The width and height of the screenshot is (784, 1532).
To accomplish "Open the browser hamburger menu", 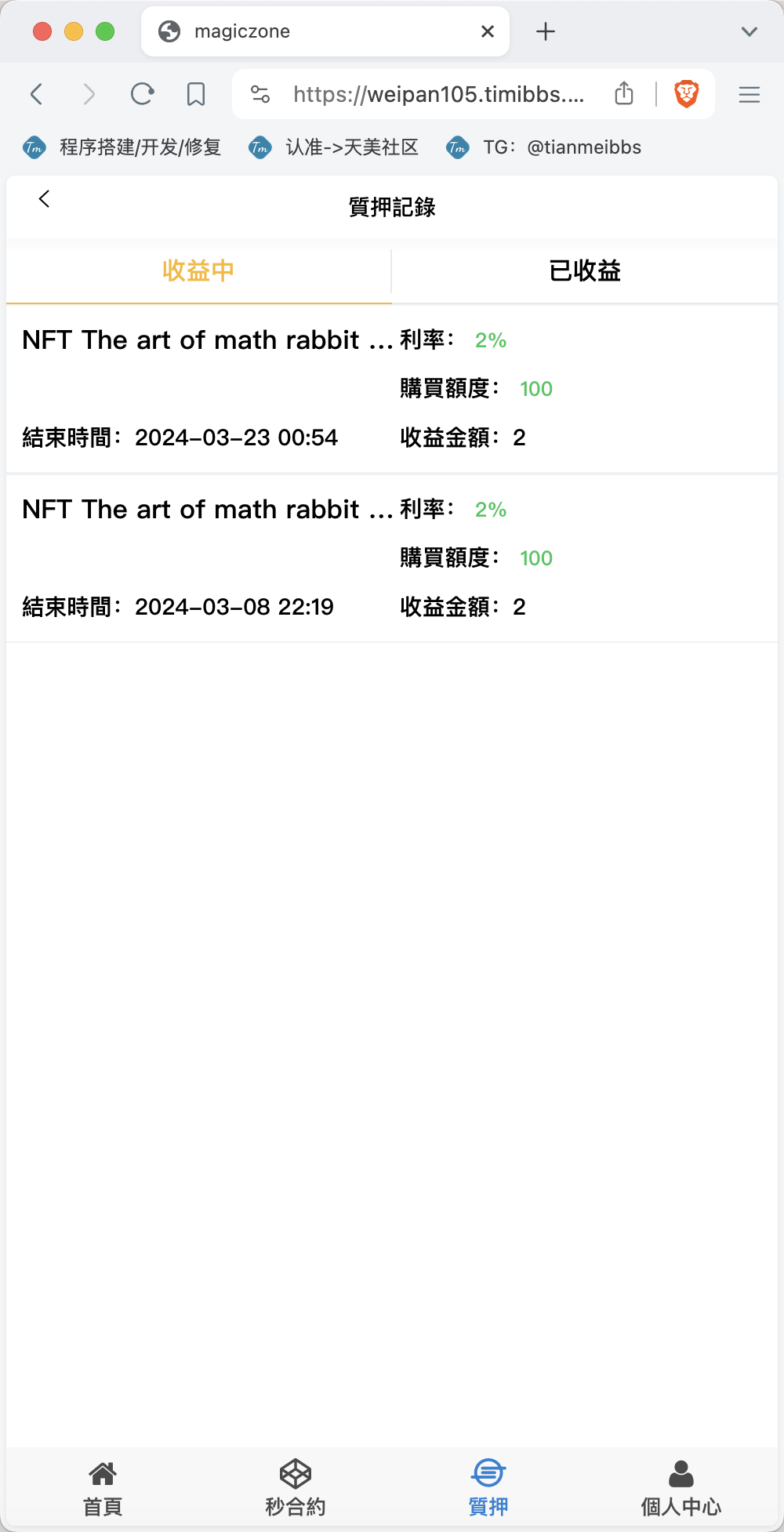I will (750, 95).
